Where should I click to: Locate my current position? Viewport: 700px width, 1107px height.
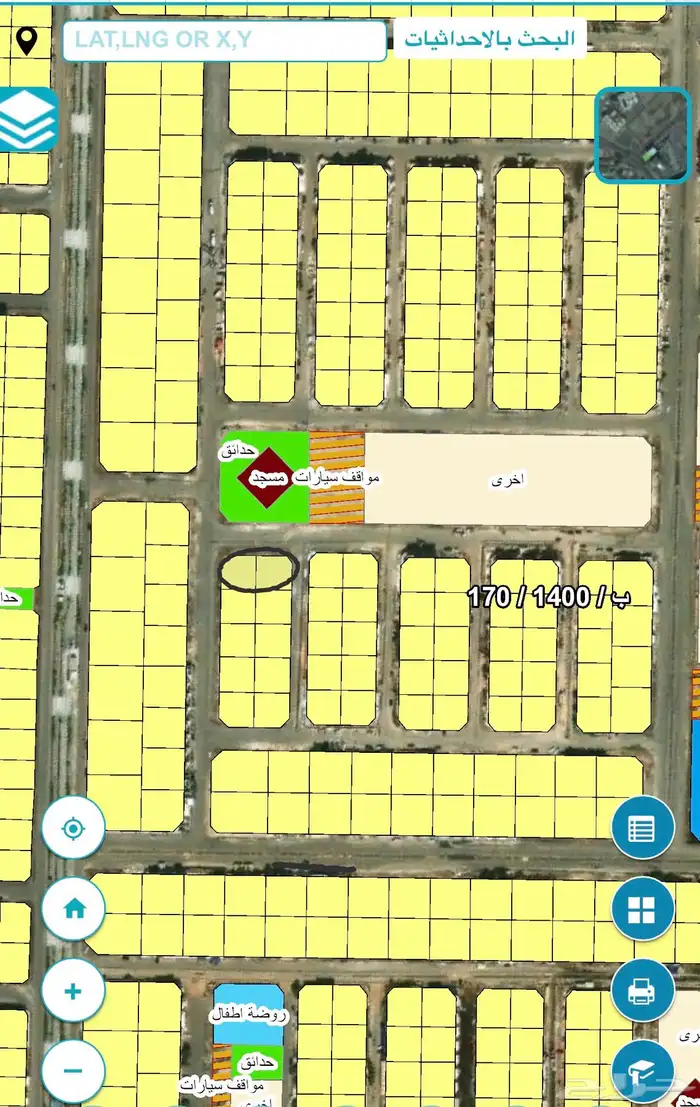[73, 828]
